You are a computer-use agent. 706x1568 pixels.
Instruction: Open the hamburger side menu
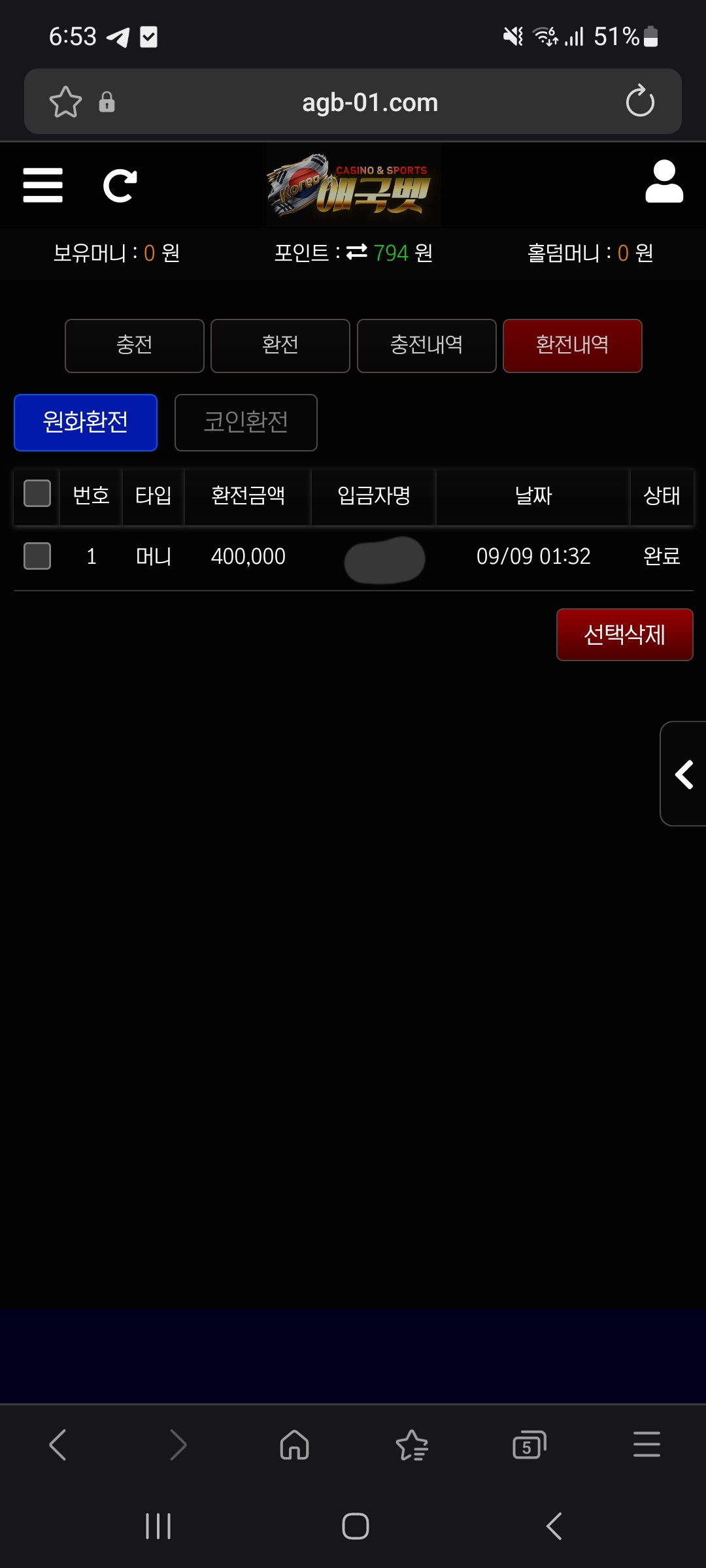(x=42, y=186)
